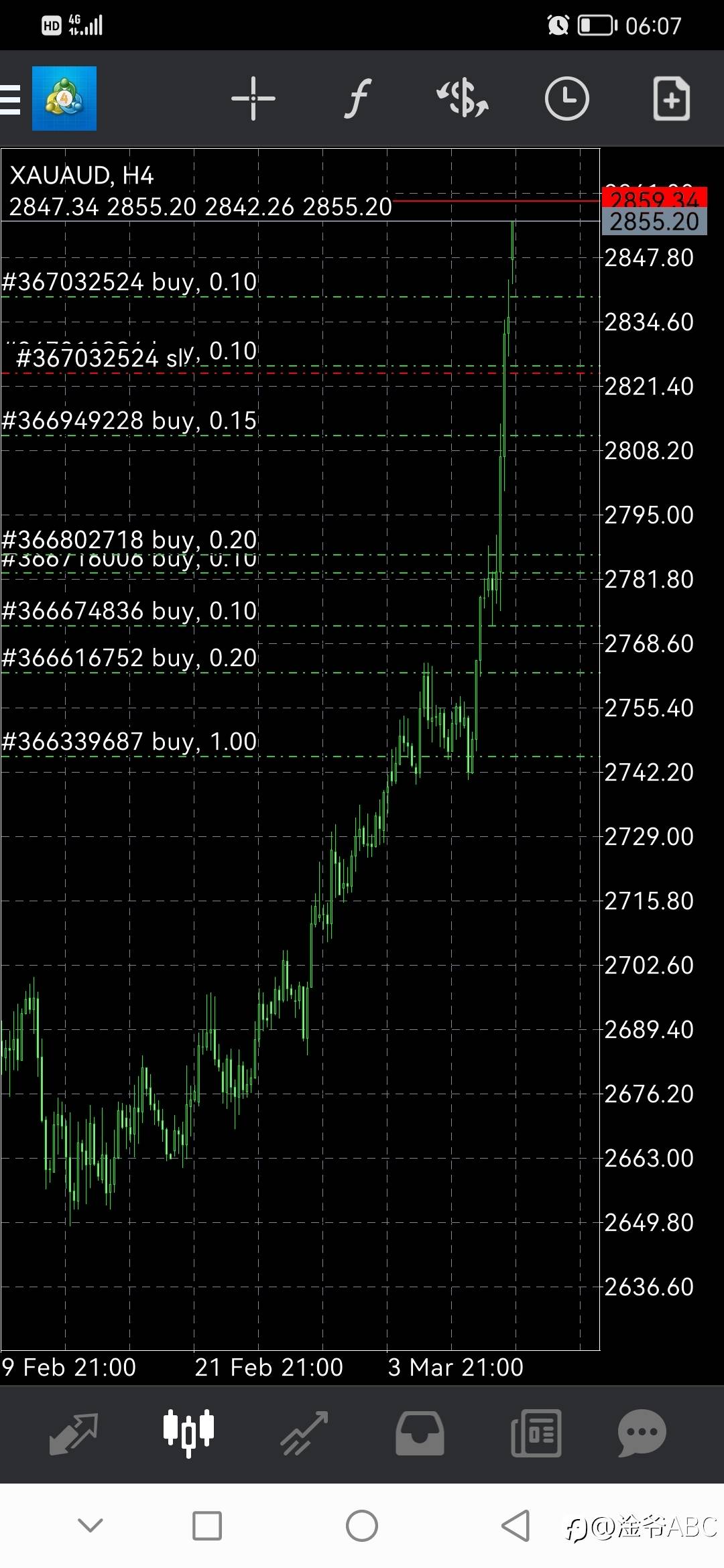This screenshot has width=724, height=1568.
Task: Switch to the Quotes tab
Action: point(74,1434)
